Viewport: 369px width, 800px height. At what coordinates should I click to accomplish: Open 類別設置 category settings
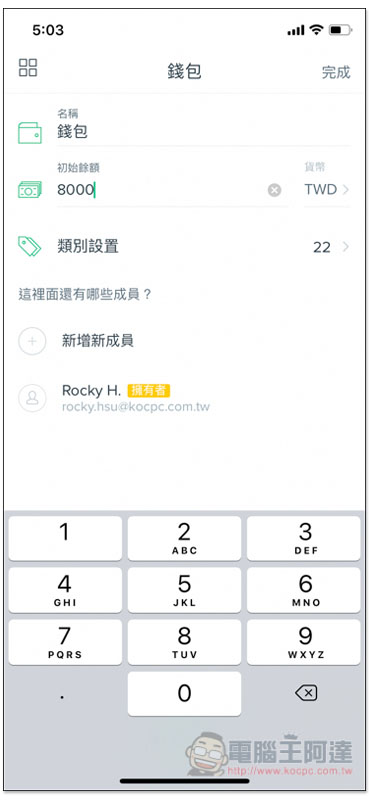tap(184, 247)
